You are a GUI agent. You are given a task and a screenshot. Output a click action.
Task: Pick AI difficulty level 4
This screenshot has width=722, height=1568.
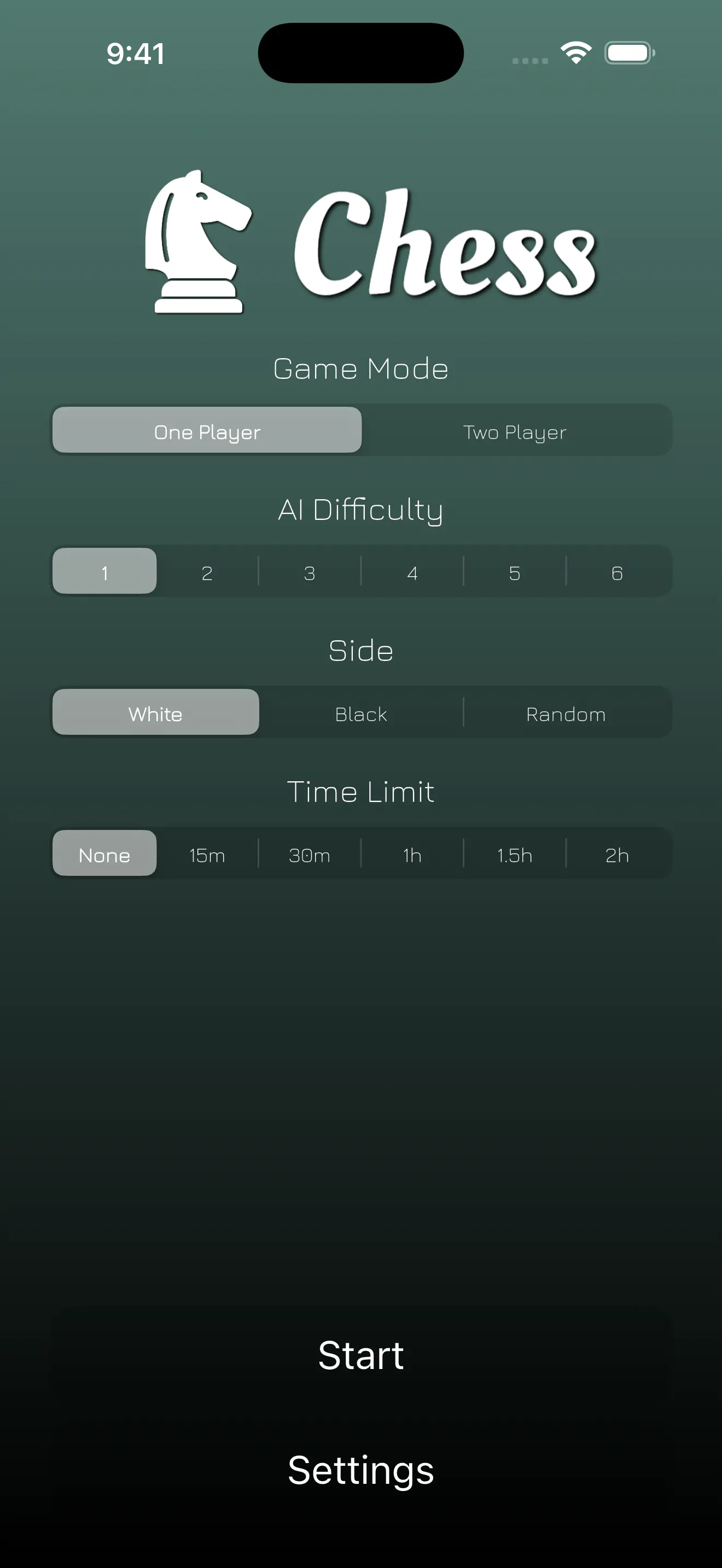click(412, 572)
